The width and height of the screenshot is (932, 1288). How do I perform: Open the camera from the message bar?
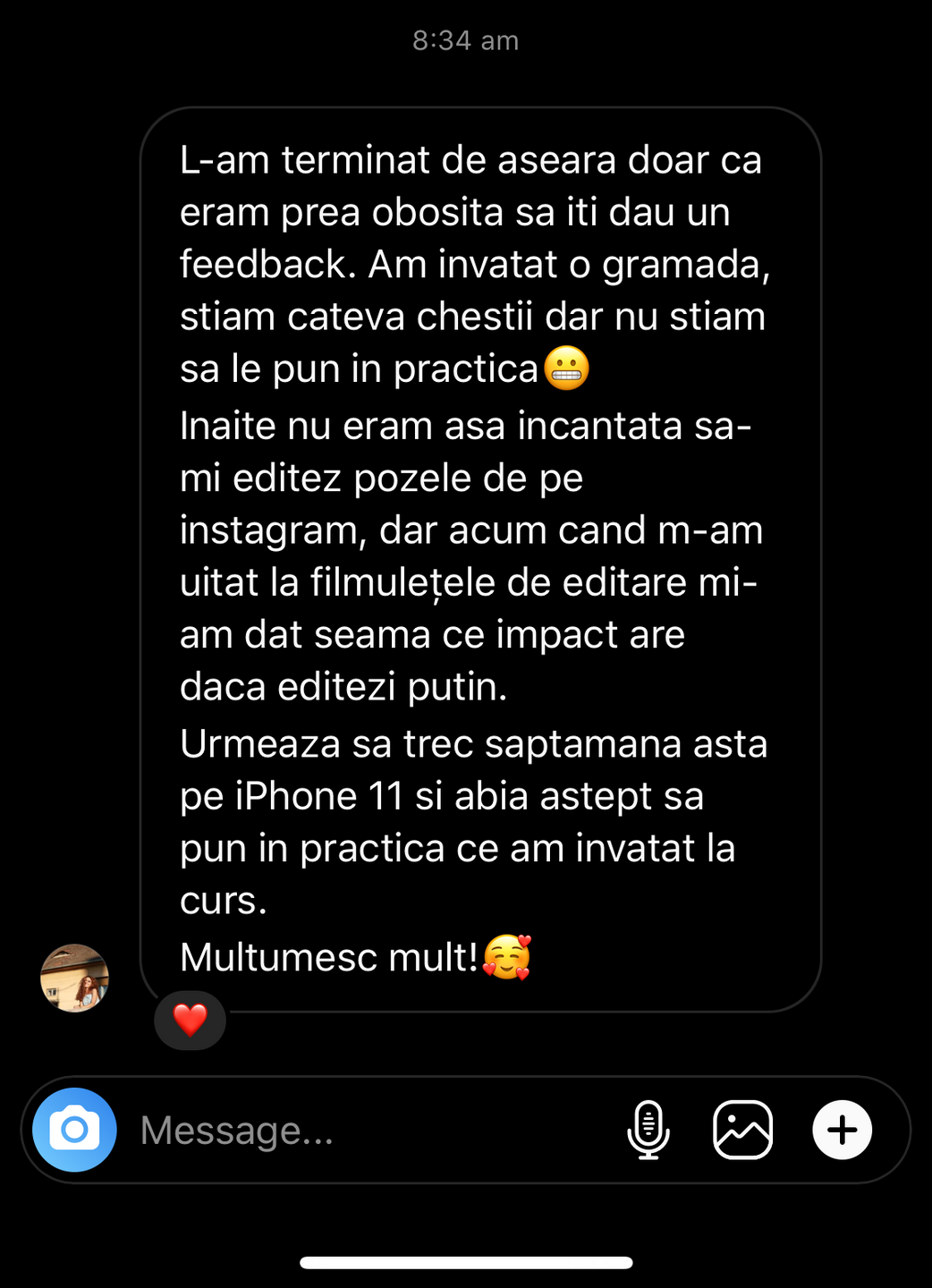tap(74, 1130)
